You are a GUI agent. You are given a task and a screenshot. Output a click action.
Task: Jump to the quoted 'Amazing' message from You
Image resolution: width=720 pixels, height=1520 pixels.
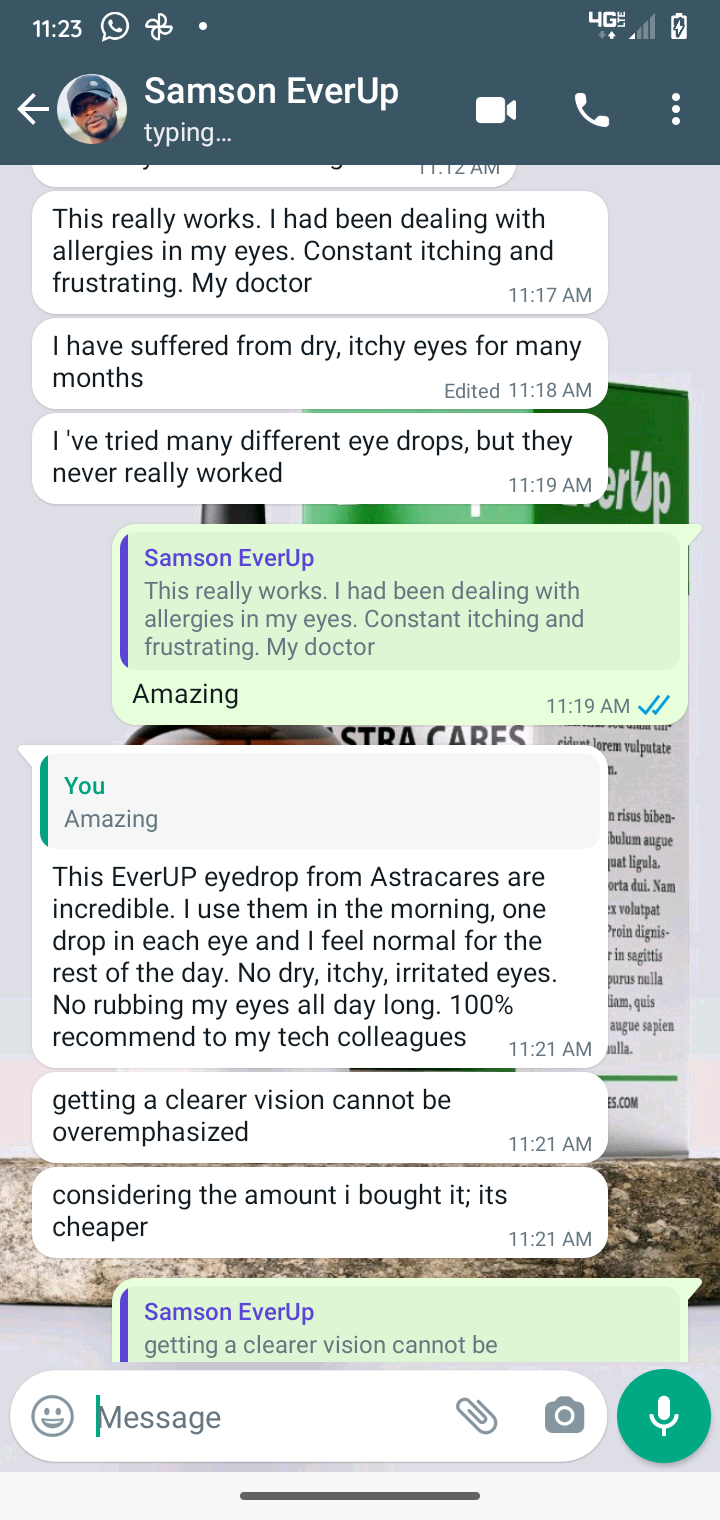pos(320,802)
